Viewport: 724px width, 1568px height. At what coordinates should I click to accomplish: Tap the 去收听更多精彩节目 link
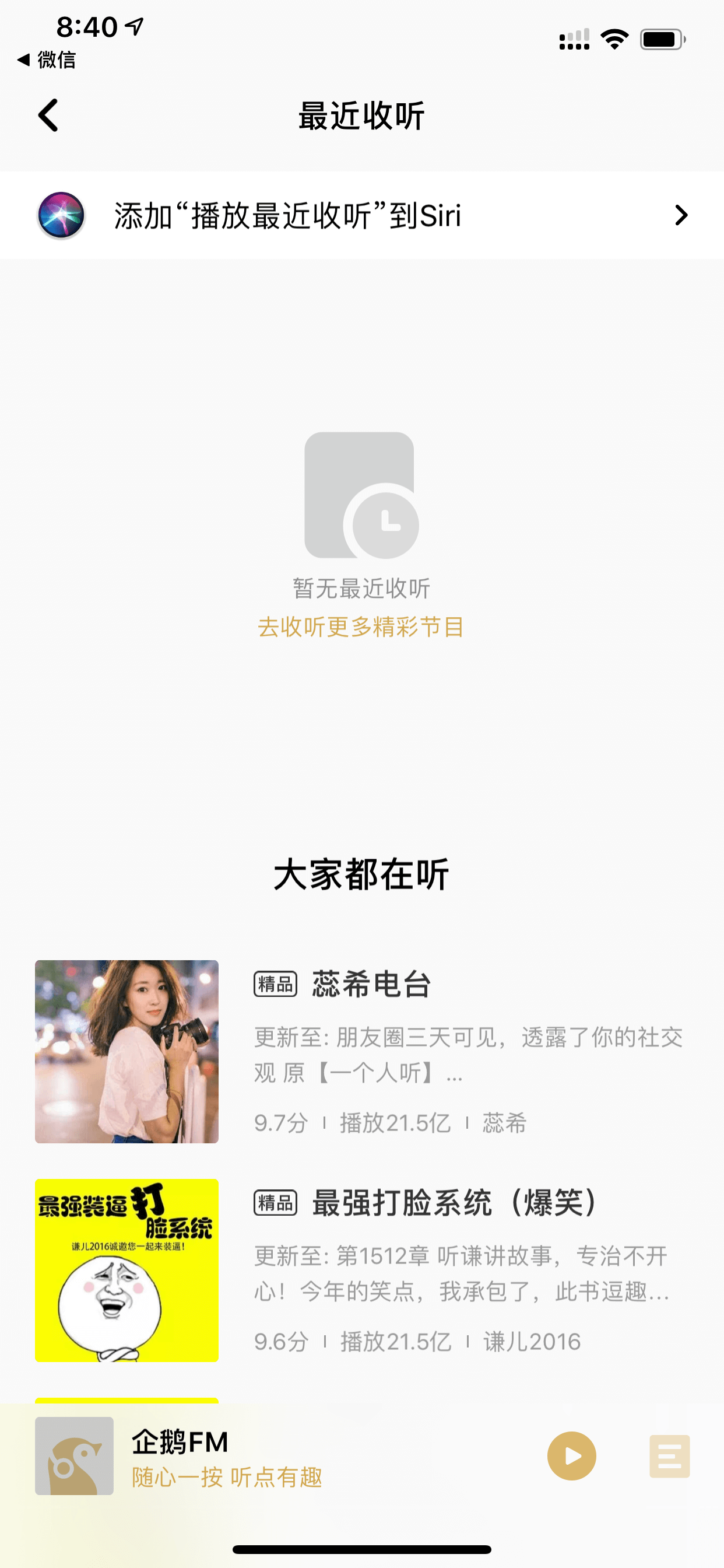click(361, 627)
